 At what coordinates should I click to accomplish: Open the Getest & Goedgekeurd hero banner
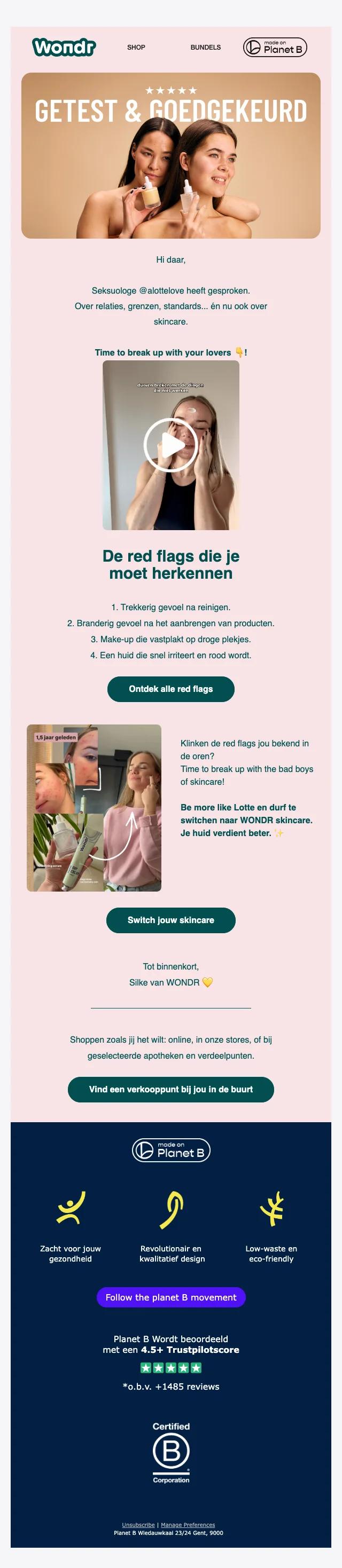(170, 156)
